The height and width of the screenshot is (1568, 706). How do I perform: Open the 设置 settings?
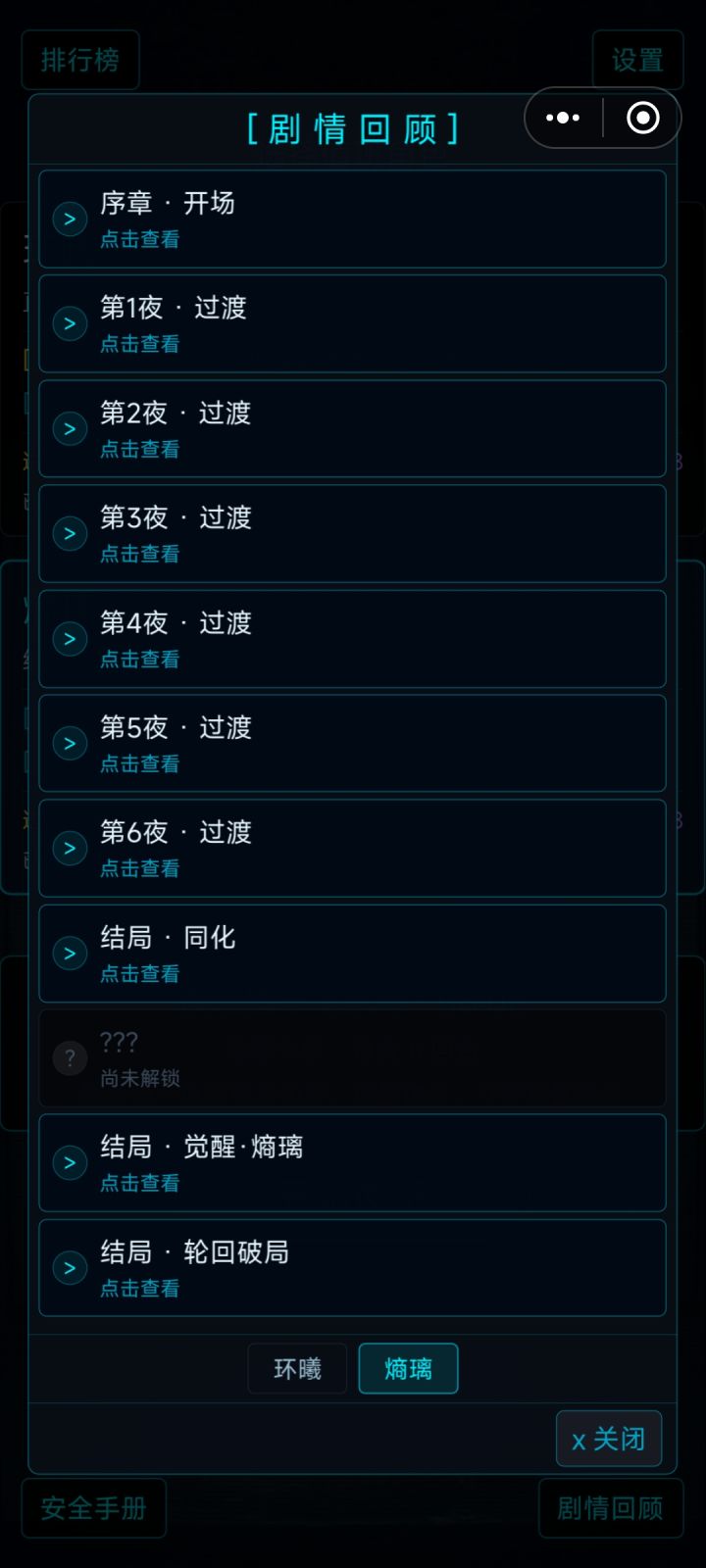[636, 60]
